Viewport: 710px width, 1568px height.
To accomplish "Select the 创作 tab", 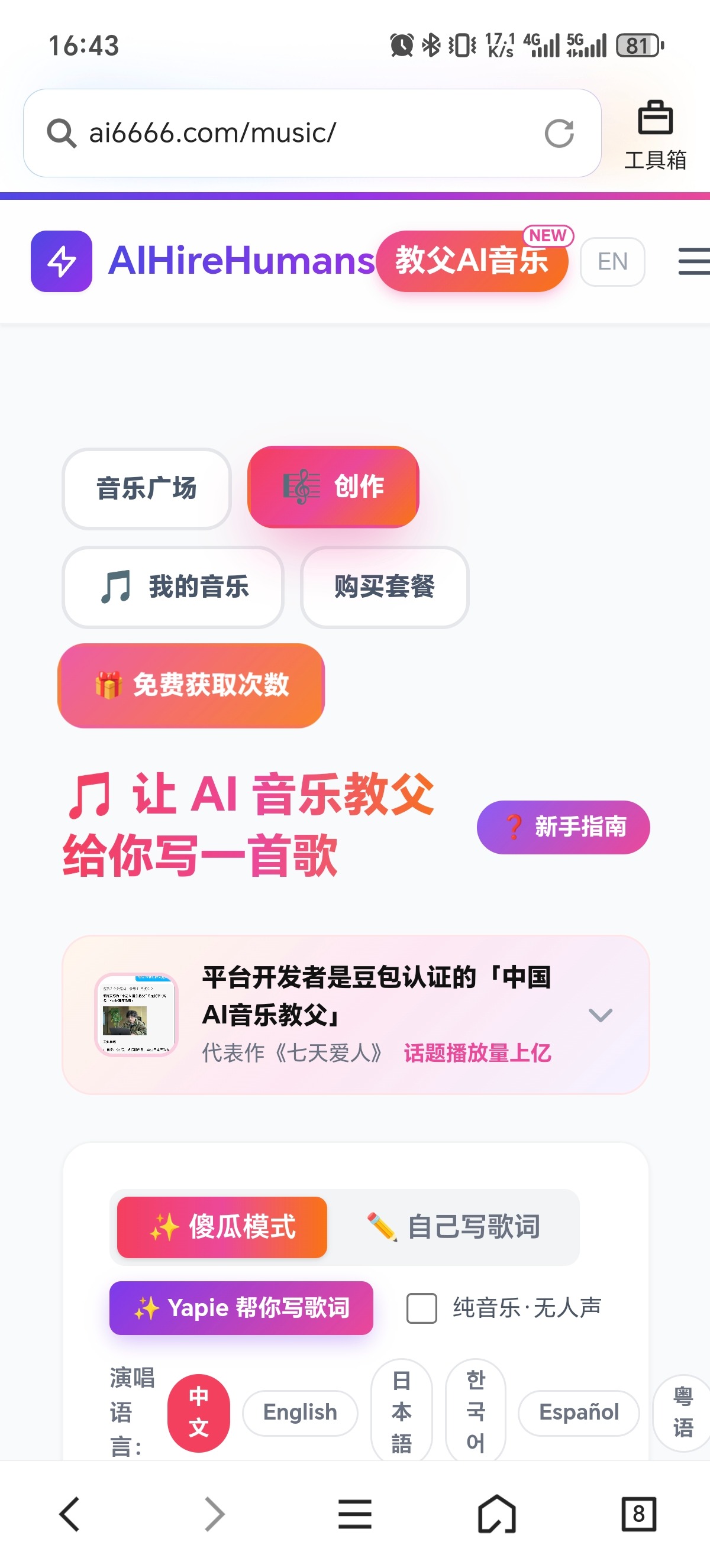I will 333,487.
